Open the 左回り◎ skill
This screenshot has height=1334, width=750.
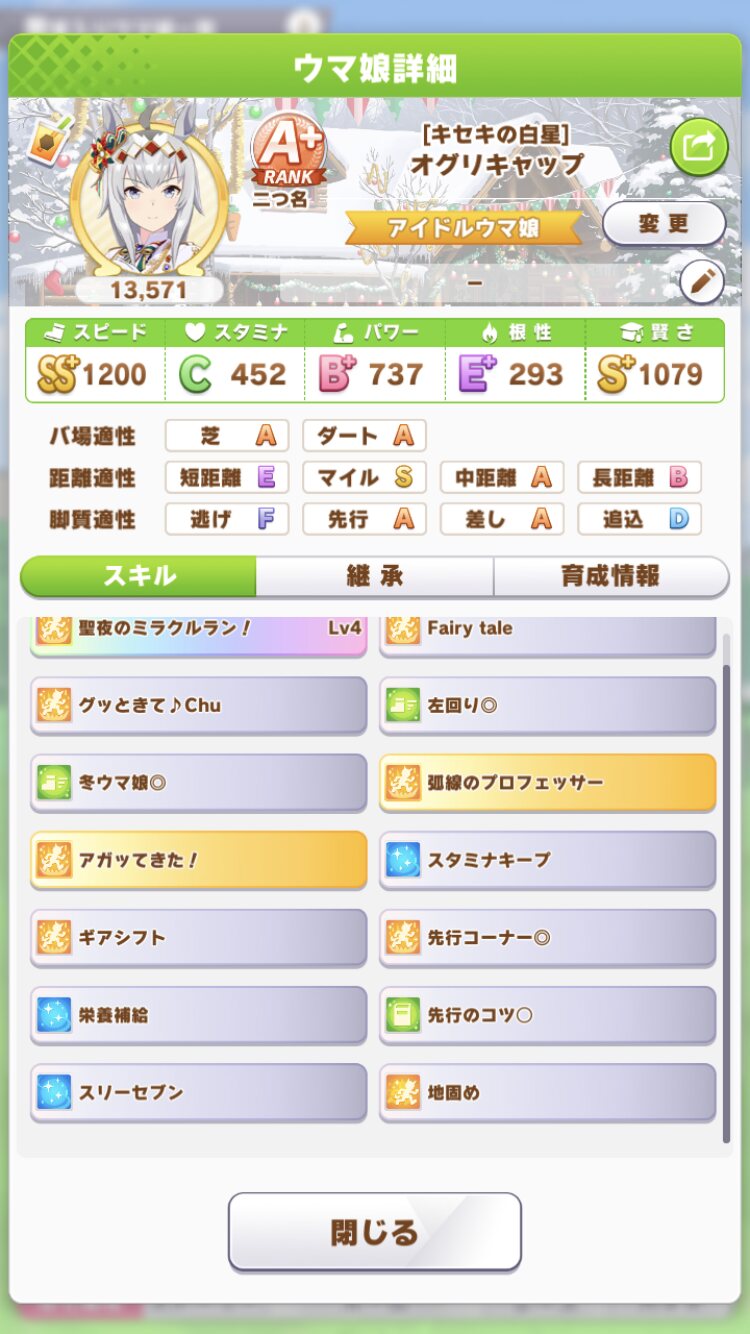click(548, 705)
